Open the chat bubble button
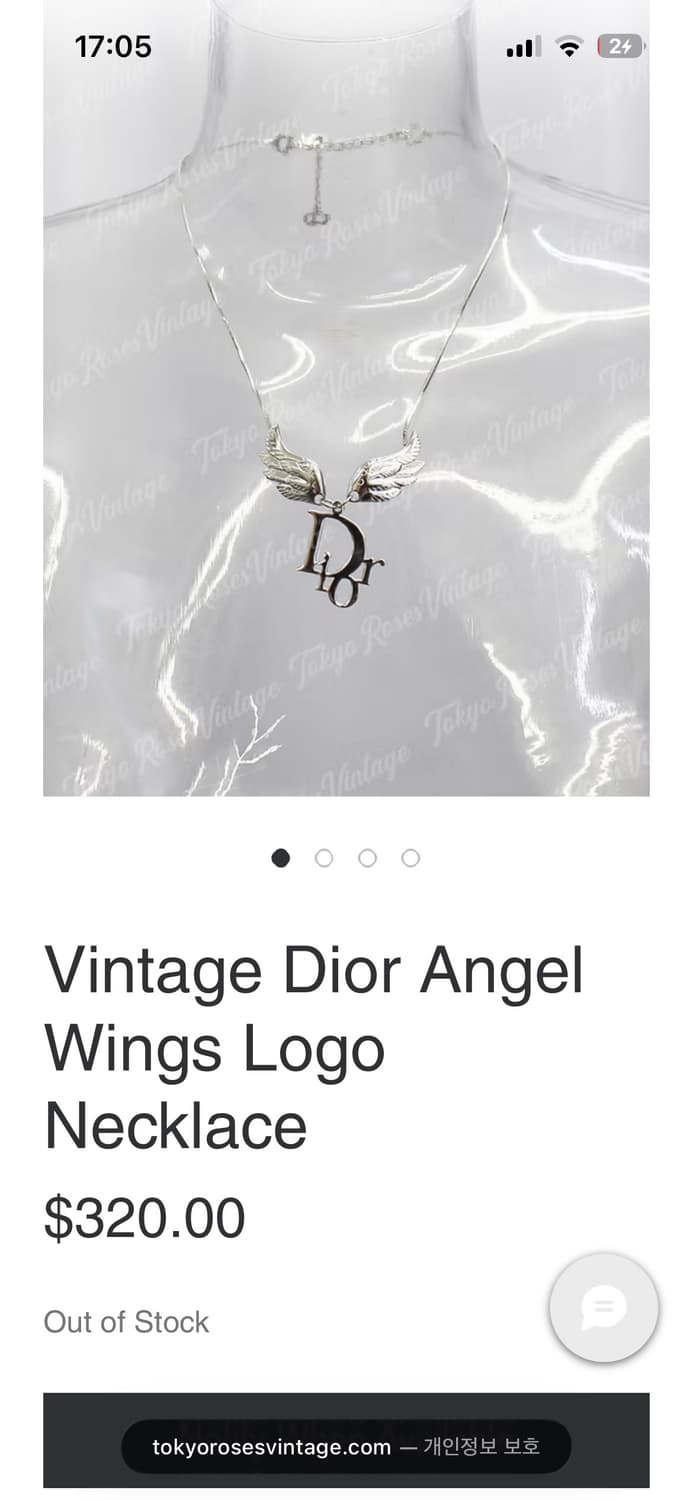Viewport: 693px width, 1500px height. click(x=604, y=1307)
